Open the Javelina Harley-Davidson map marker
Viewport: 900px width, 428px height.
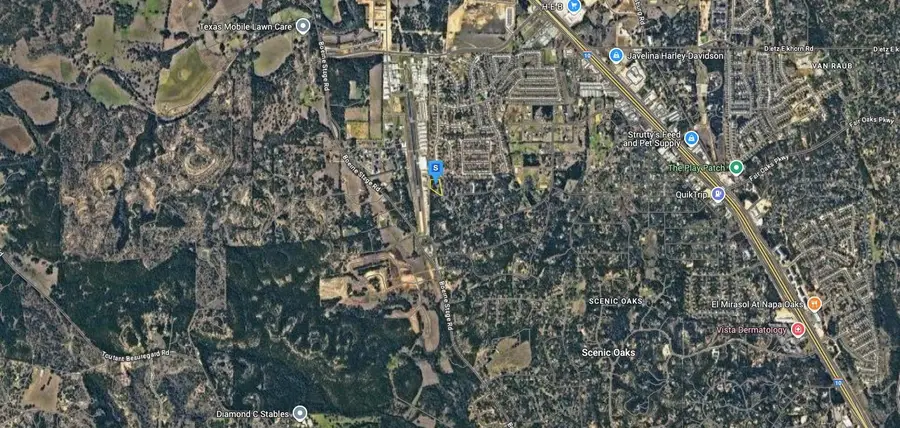tap(617, 55)
